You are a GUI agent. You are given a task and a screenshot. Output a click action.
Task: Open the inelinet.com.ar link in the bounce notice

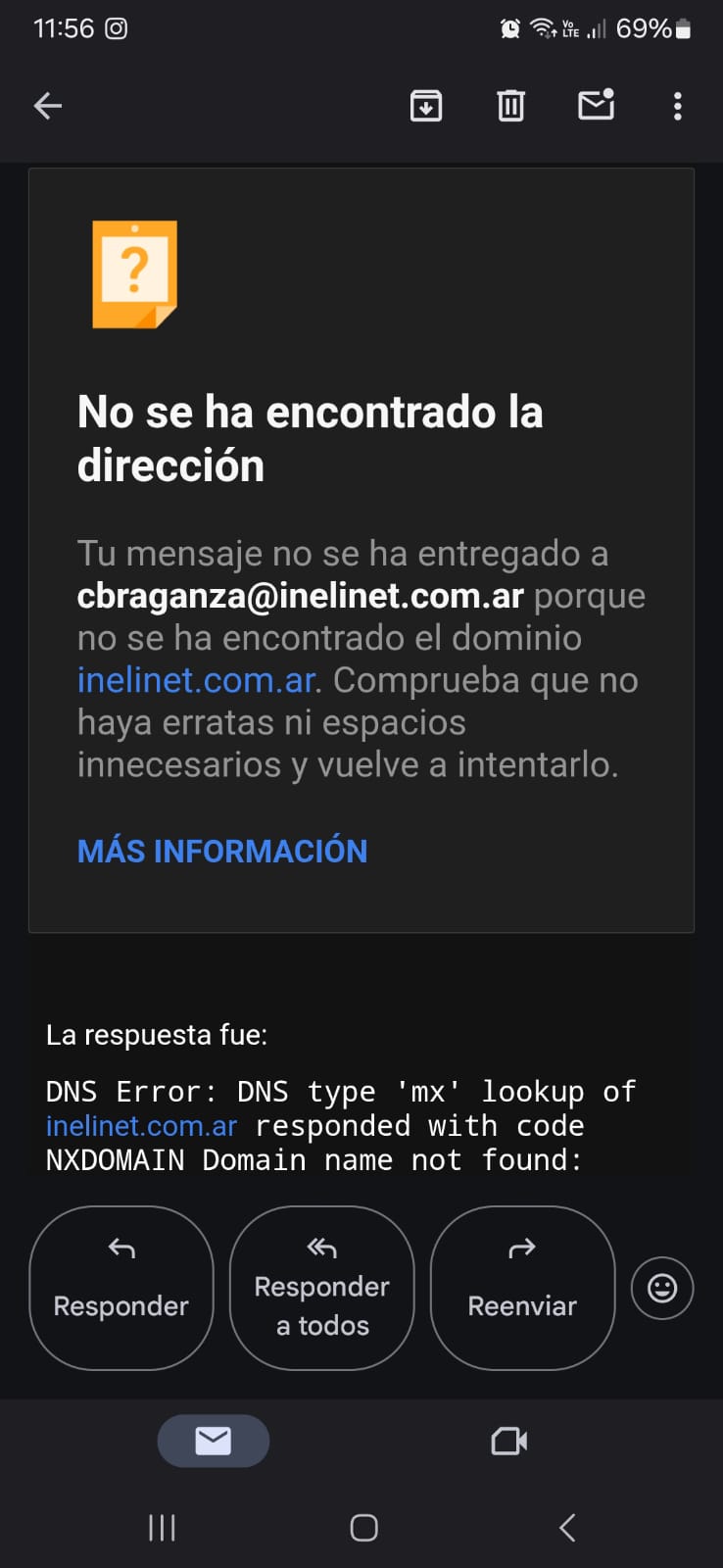pos(197,680)
